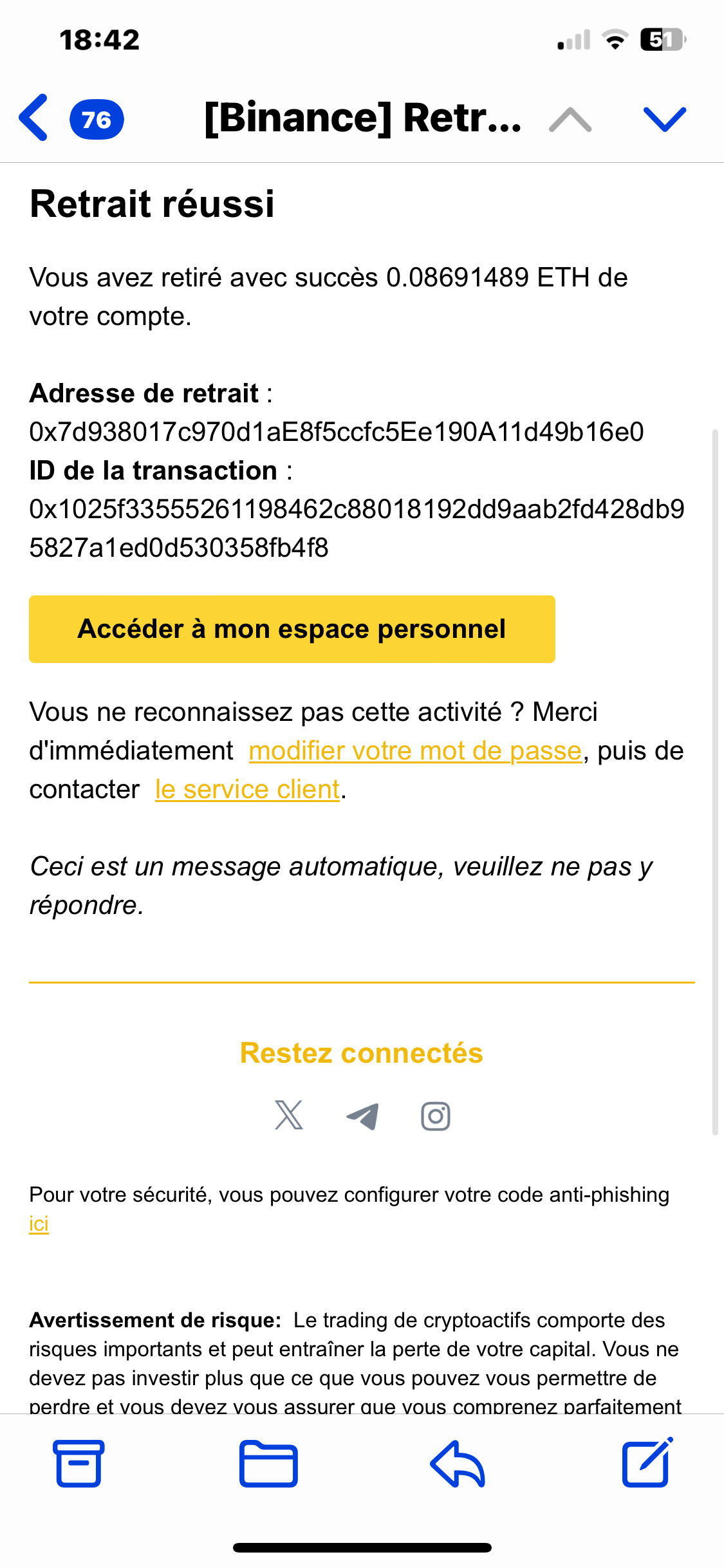Viewport: 724px width, 1568px height.
Task: Follow the le service client link
Action: (x=248, y=790)
